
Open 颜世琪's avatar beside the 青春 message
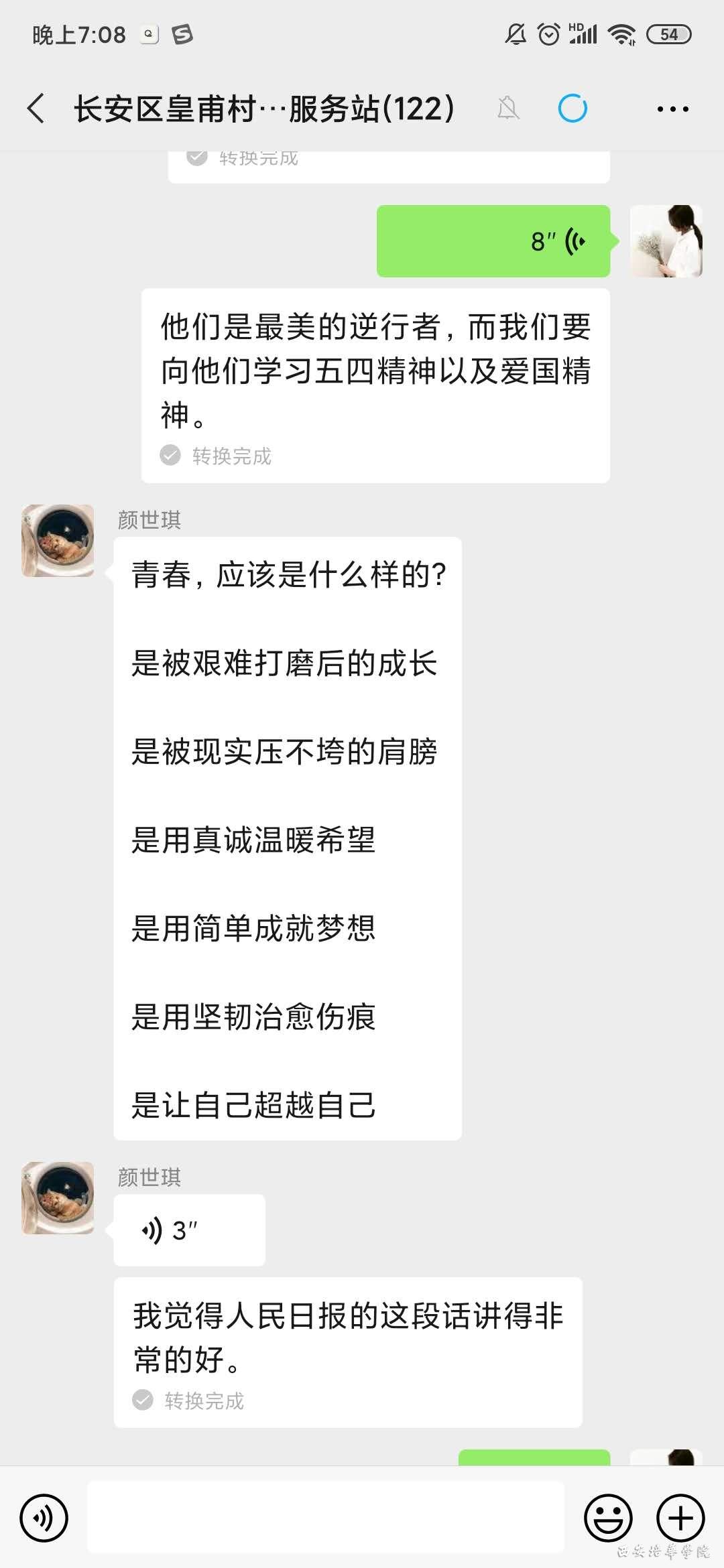[58, 541]
